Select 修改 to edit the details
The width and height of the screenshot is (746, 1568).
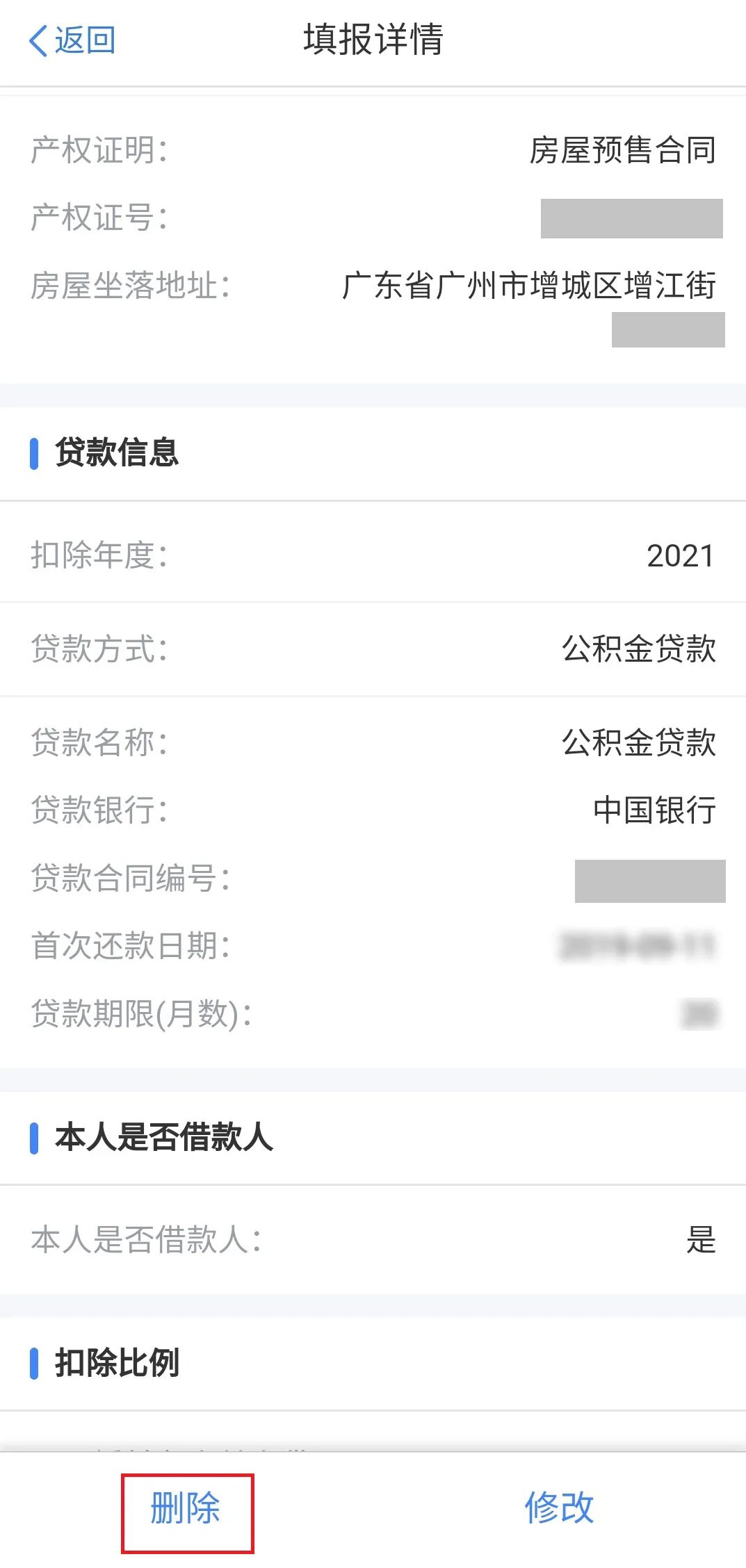(x=559, y=1508)
